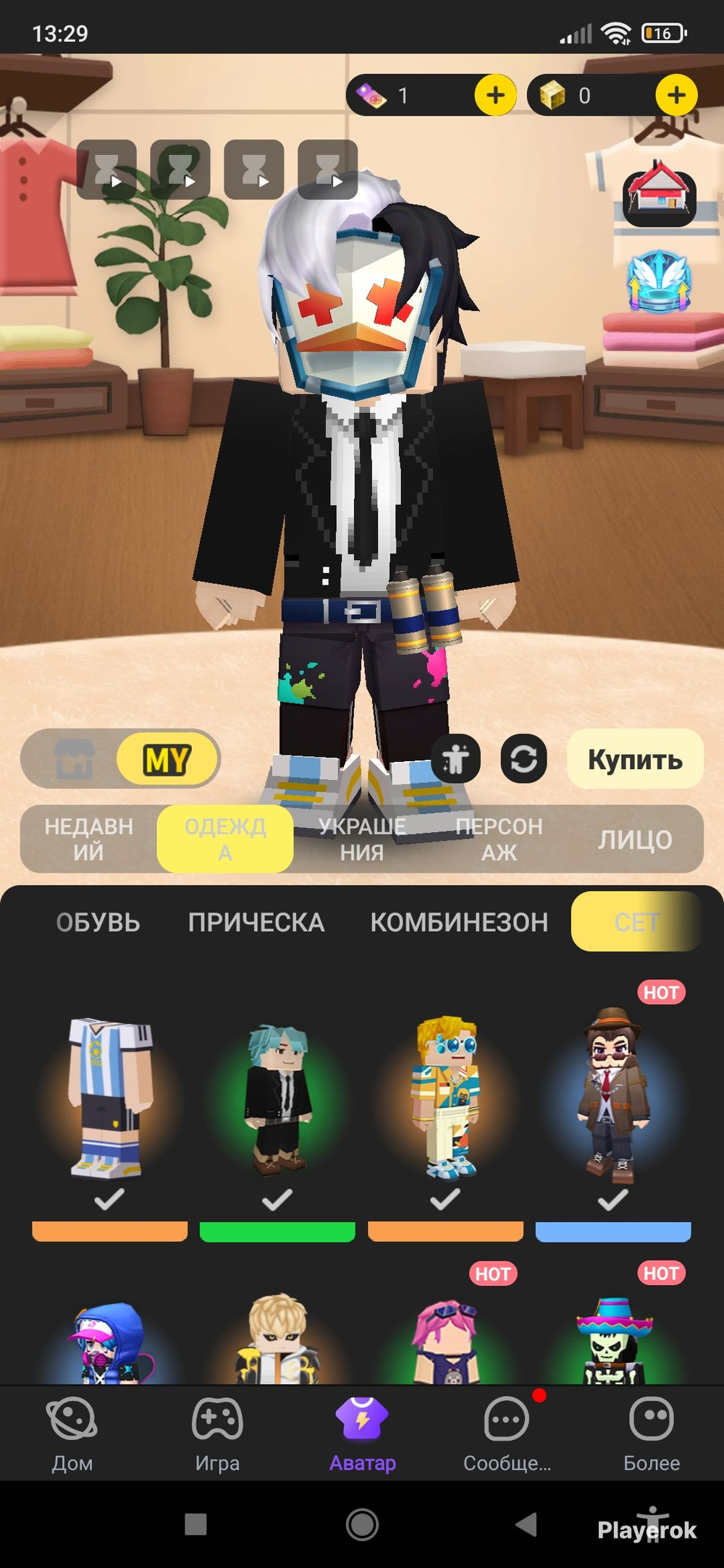Open the Сообщество tab
Image resolution: width=724 pixels, height=1568 pixels.
click(x=507, y=1434)
